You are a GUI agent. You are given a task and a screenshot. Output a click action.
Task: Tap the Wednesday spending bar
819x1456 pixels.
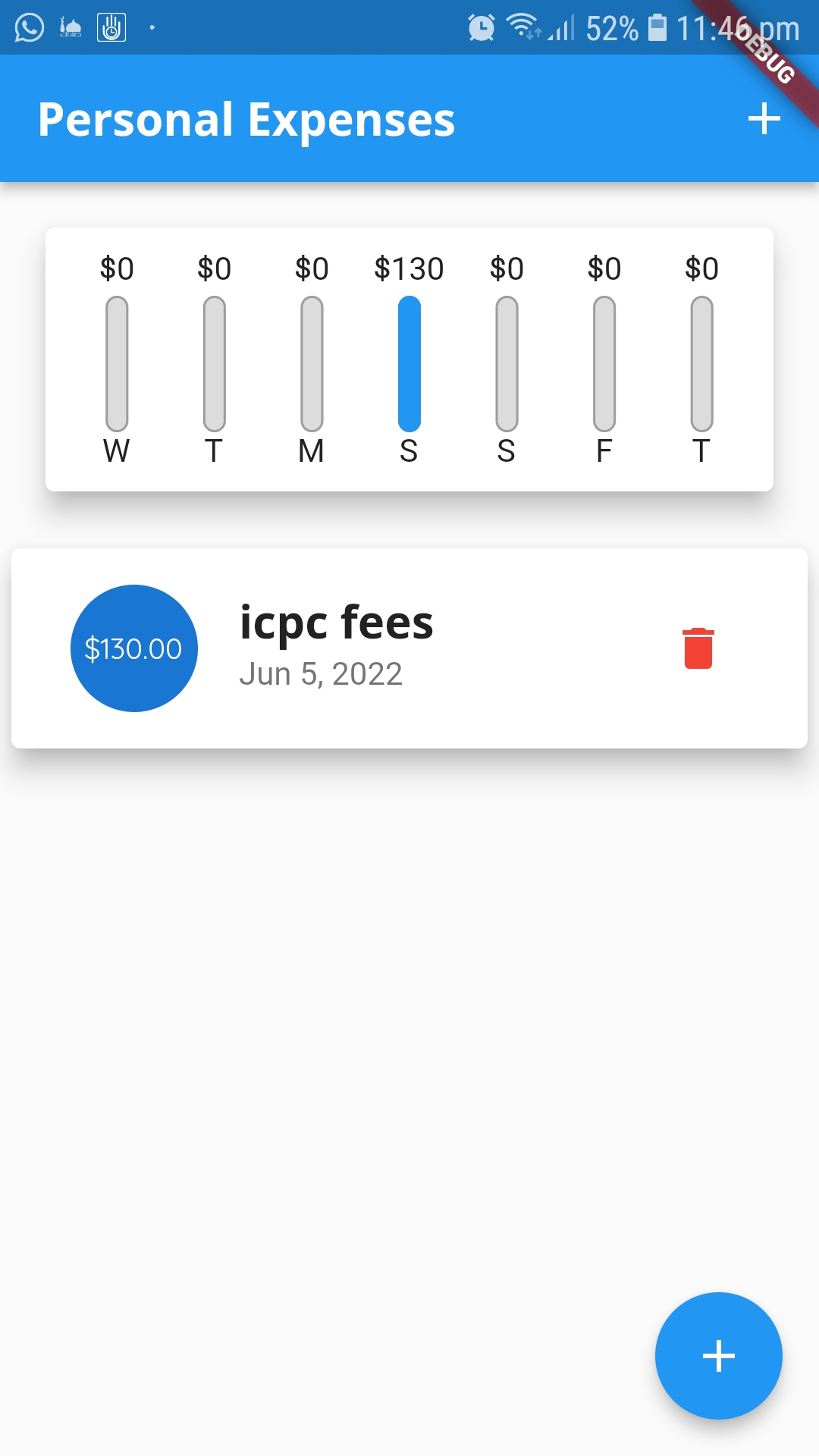116,362
